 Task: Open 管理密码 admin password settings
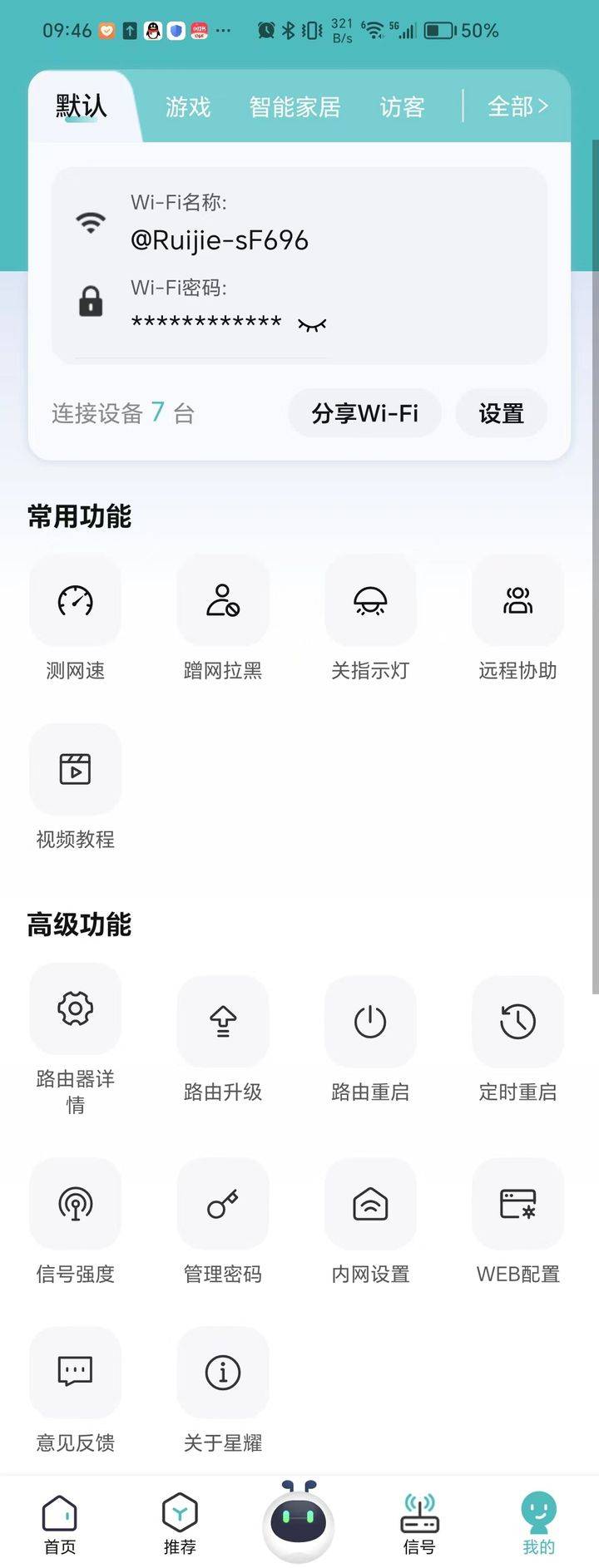click(x=223, y=1204)
